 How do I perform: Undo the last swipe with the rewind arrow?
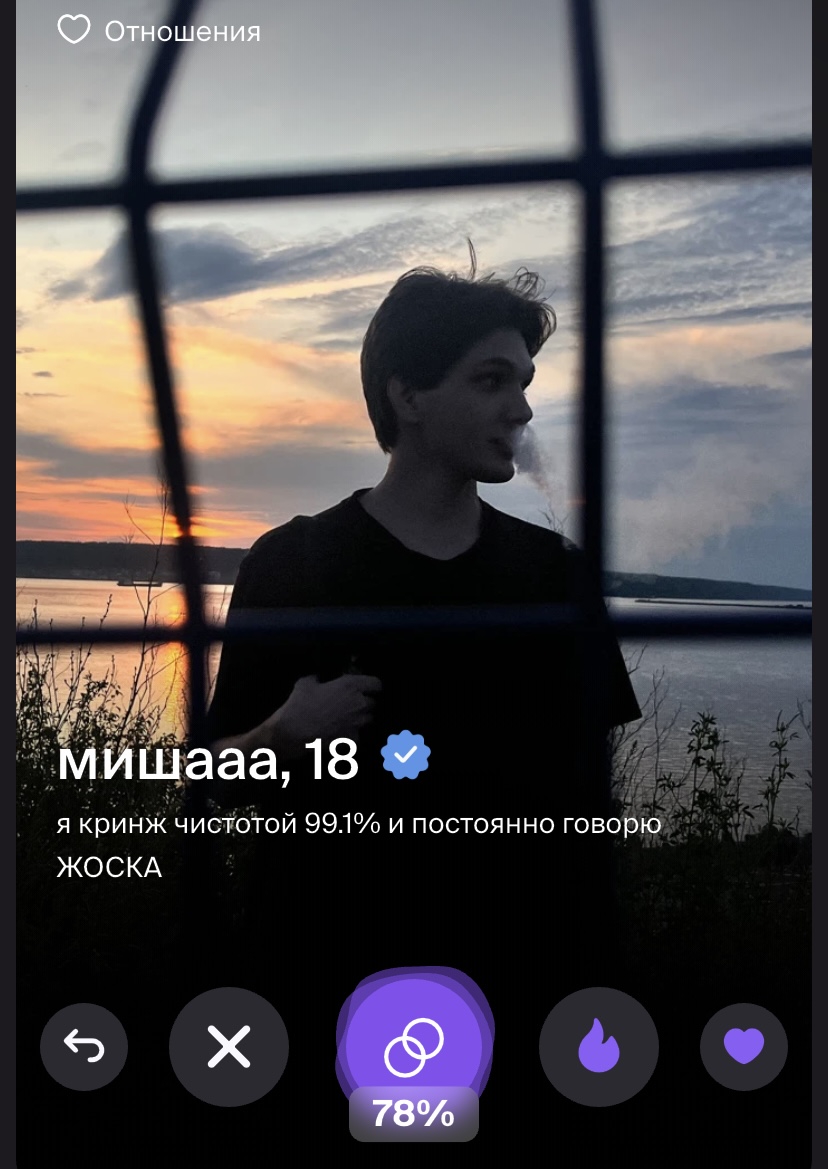click(84, 1047)
